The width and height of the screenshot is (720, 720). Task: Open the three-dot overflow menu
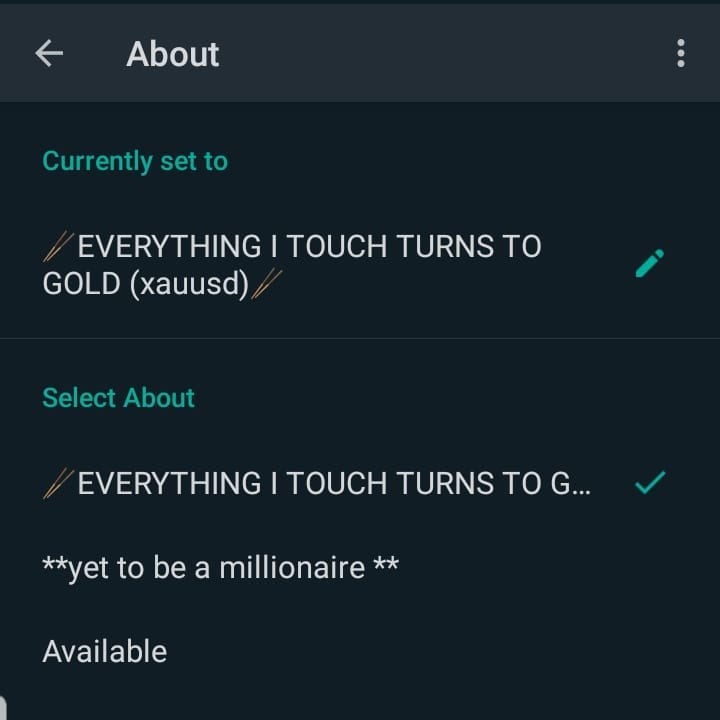(681, 54)
